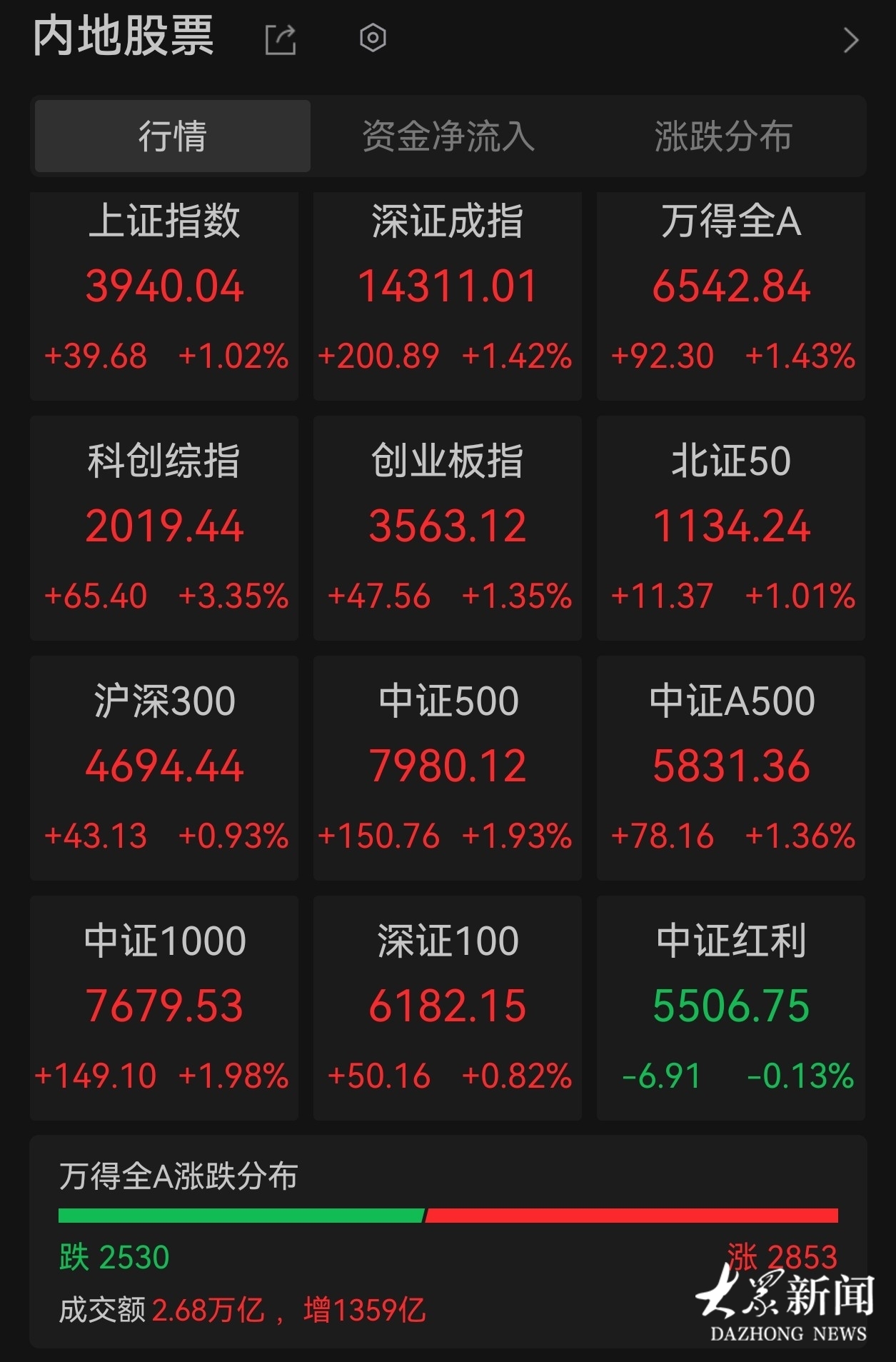Select the 行情 tab
896x1362 pixels.
173,136
